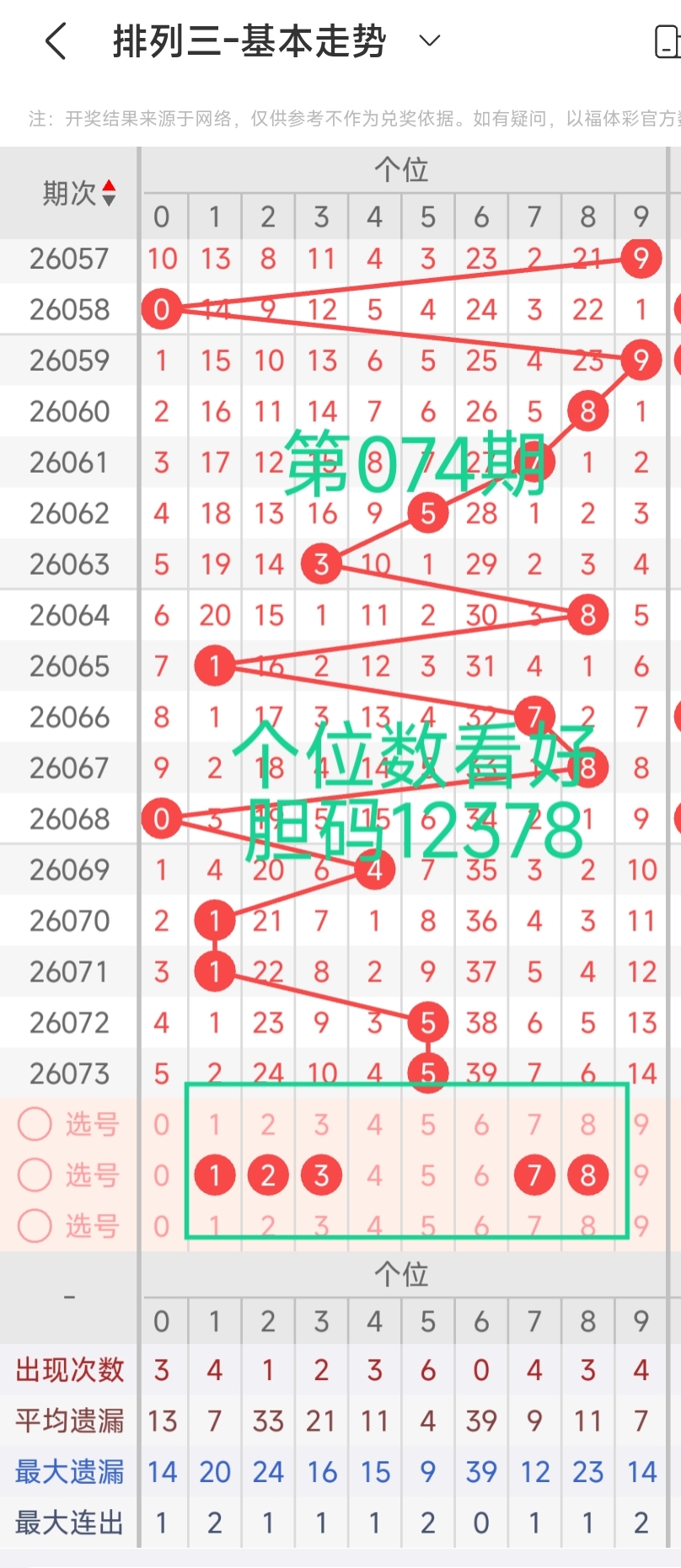Select number 4 in the first 选号 row
681x1568 pixels.
374,1124
